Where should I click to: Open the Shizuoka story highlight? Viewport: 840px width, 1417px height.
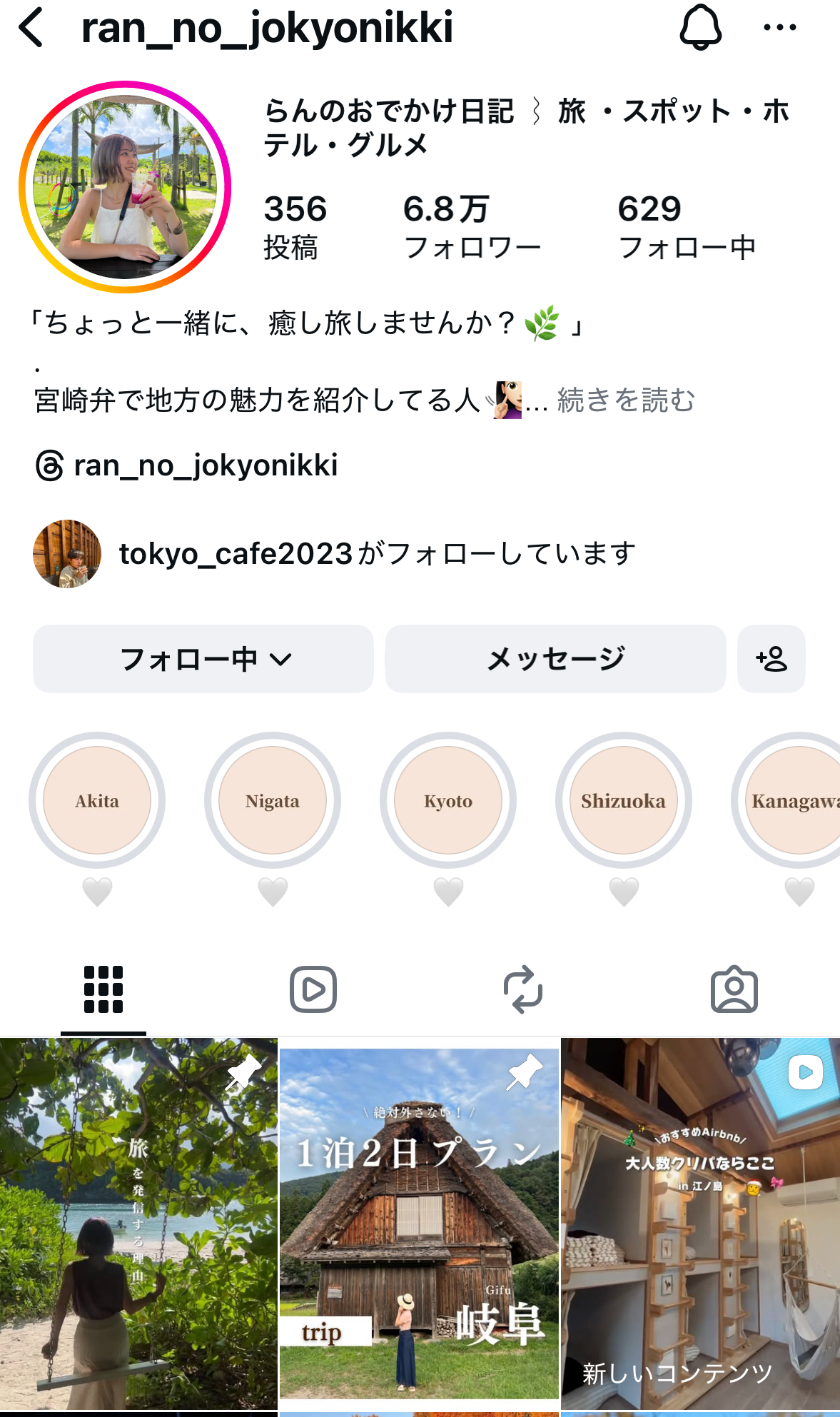pos(624,800)
